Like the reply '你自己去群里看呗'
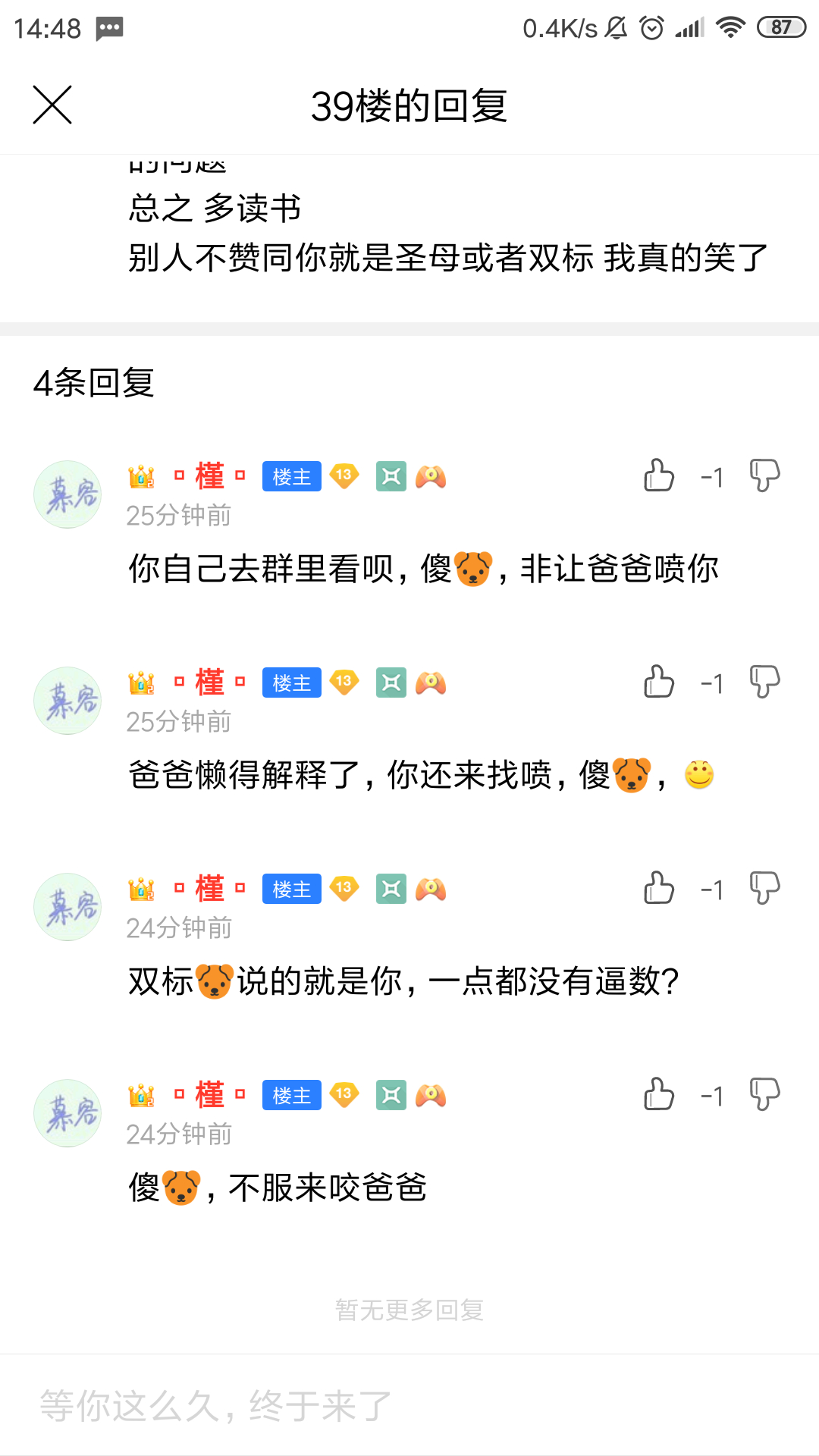 point(658,476)
